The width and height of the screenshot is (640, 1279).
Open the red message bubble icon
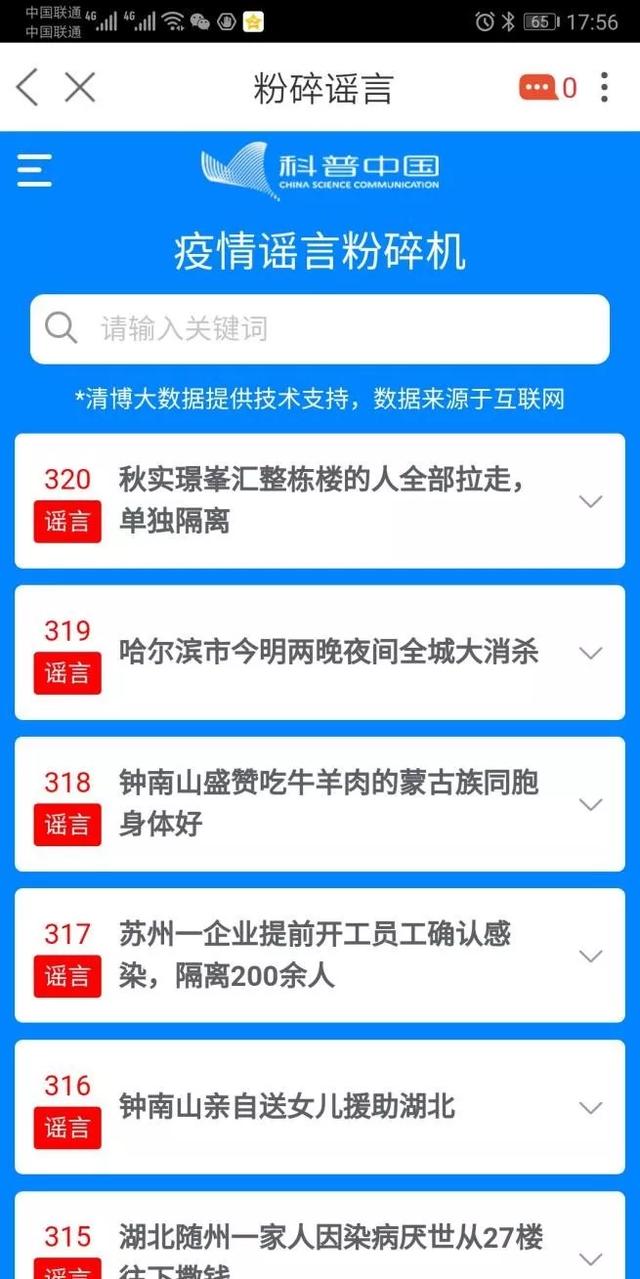[536, 88]
